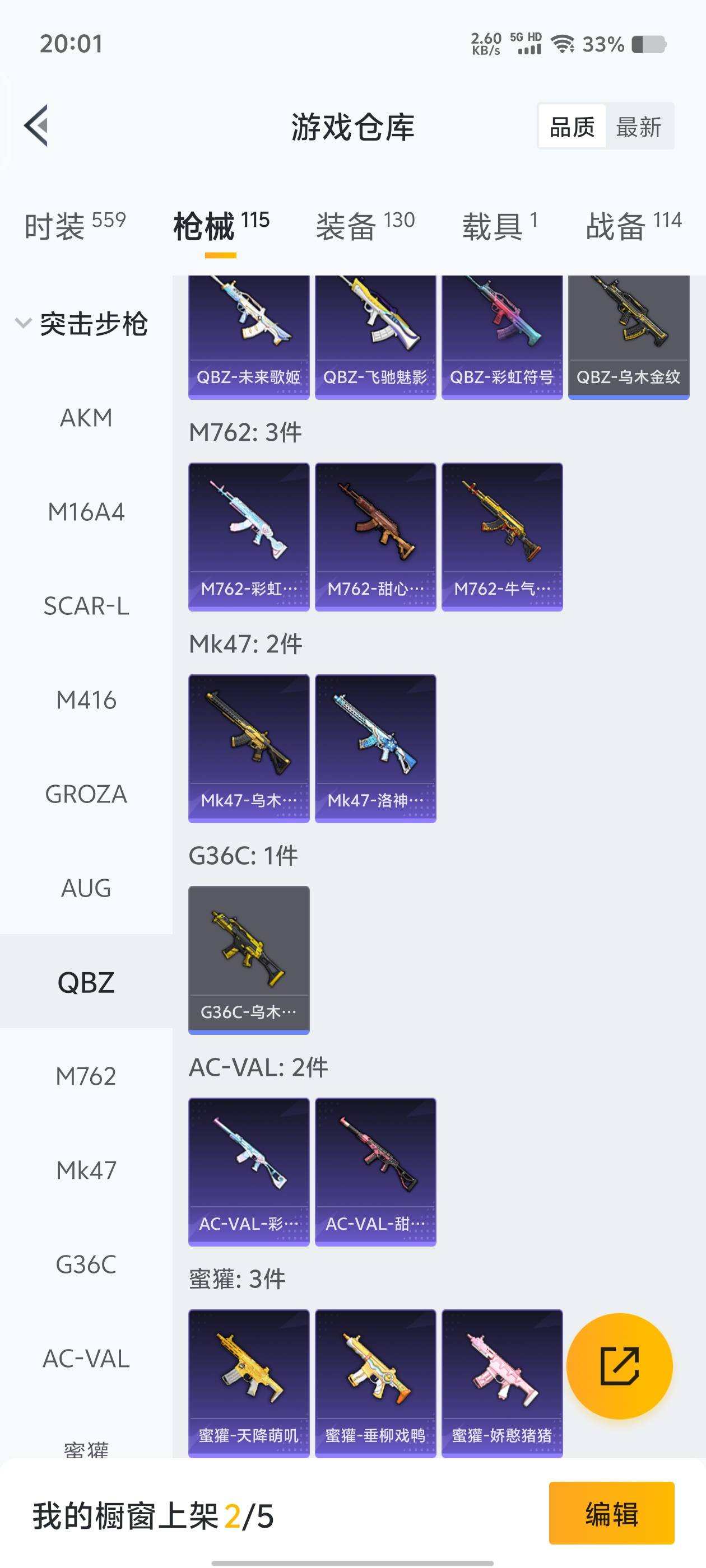Viewport: 706px width, 1568px height.
Task: Open the QBZ-乌木金纹 skin
Action: [x=628, y=338]
